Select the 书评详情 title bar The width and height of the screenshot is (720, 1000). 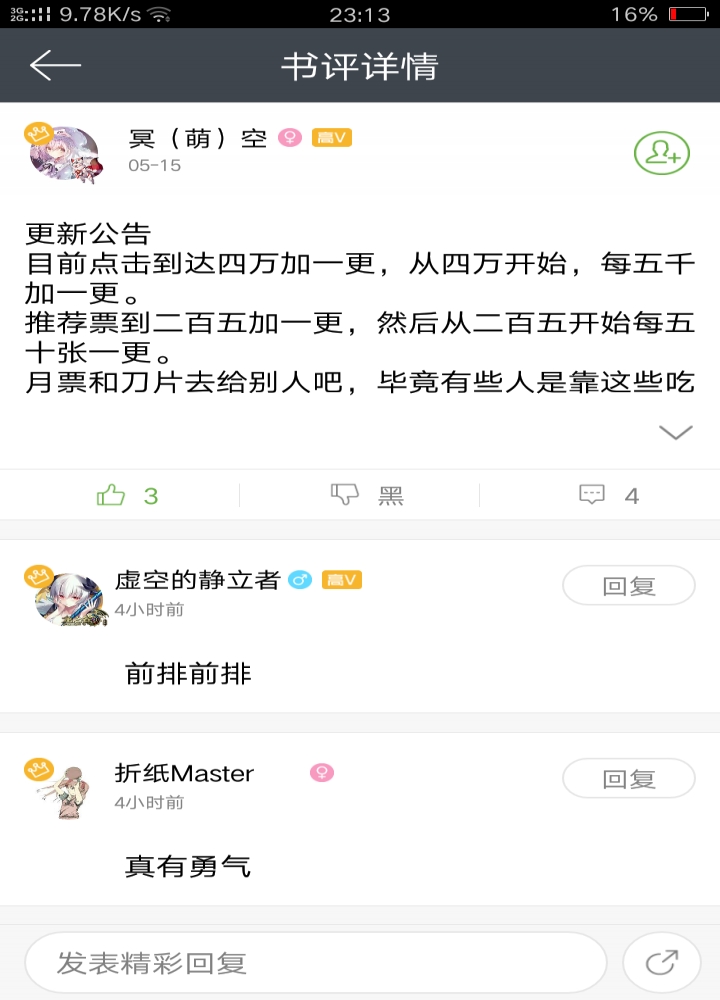[360, 67]
